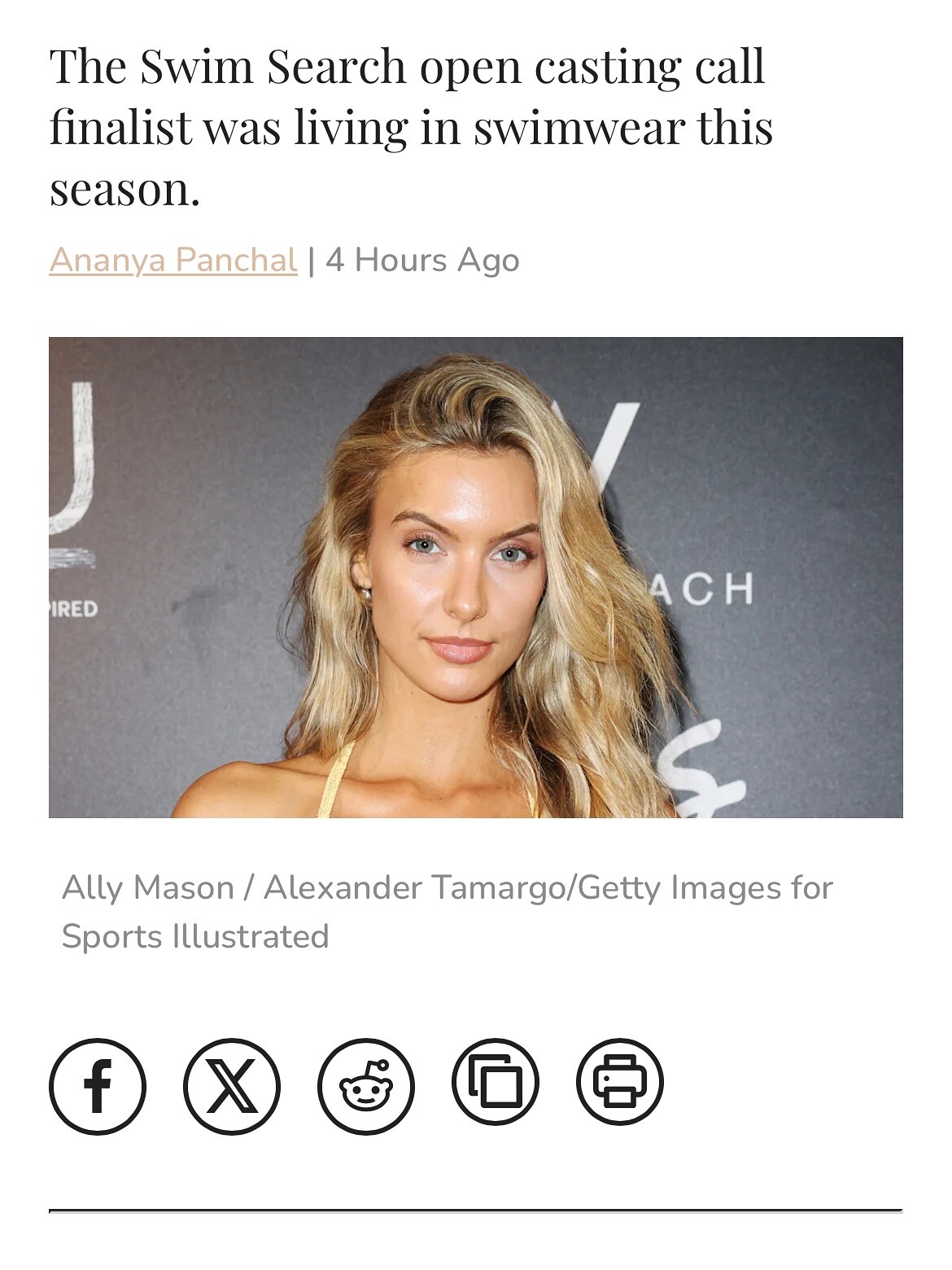Viewport: 952px width, 1270px height.
Task: Share the article on Facebook
Action: (x=98, y=1086)
